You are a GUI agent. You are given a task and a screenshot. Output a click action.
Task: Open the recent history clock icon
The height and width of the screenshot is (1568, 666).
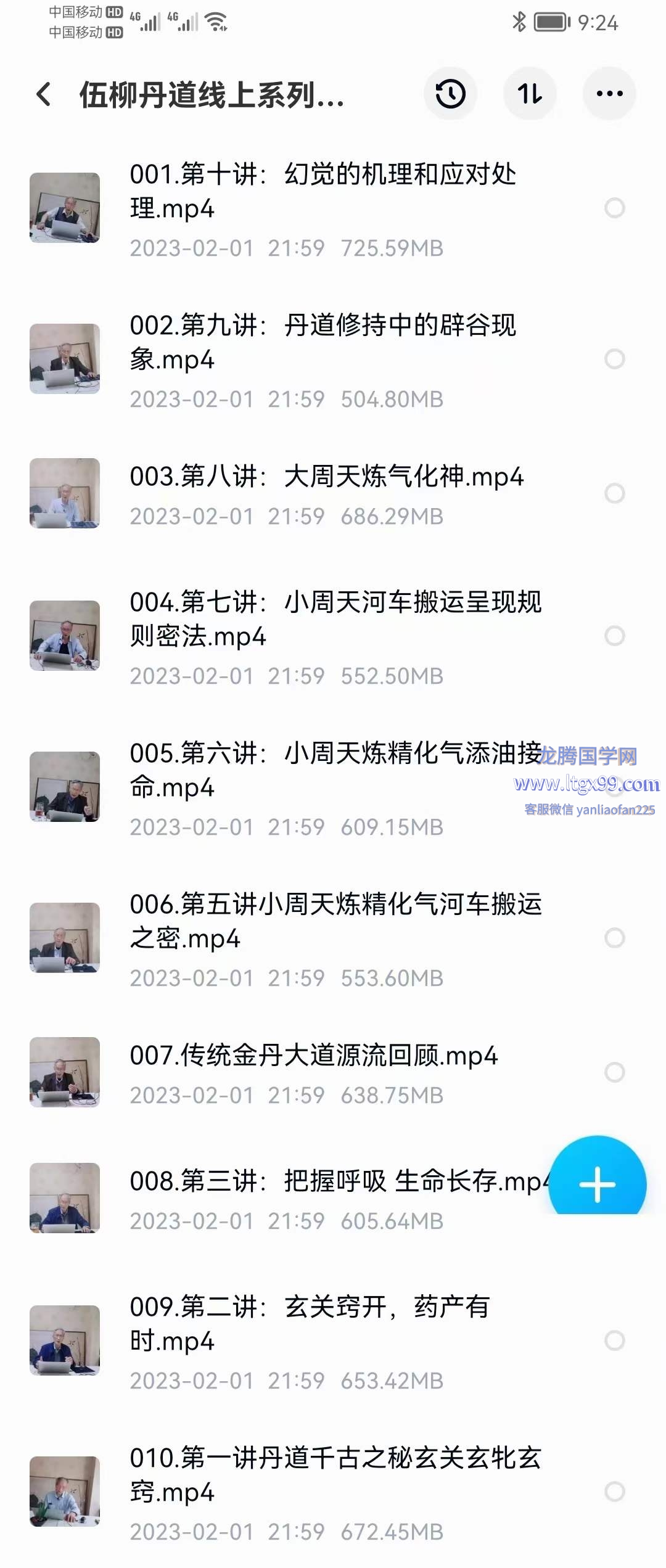click(x=450, y=94)
